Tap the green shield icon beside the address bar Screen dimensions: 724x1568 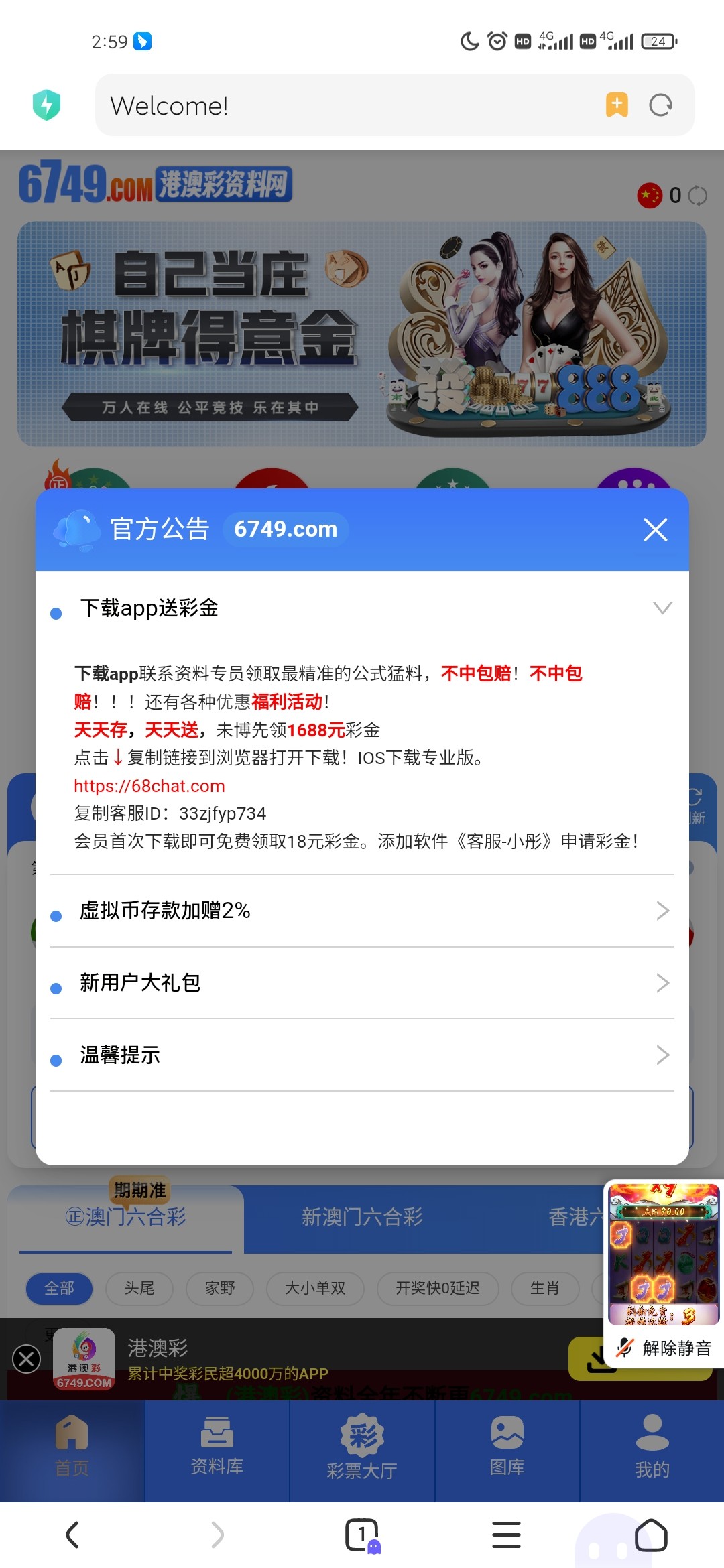click(x=47, y=105)
